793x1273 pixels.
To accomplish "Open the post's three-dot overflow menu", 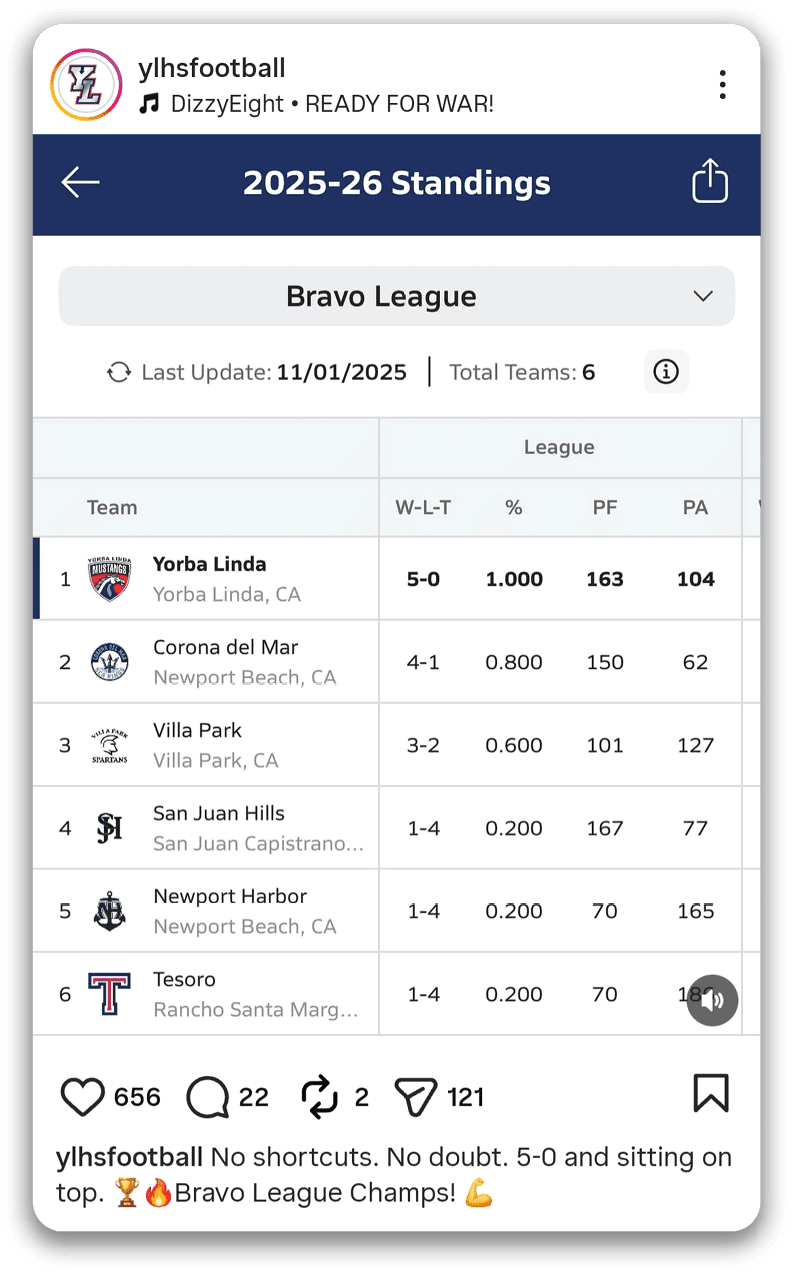I will (x=722, y=85).
